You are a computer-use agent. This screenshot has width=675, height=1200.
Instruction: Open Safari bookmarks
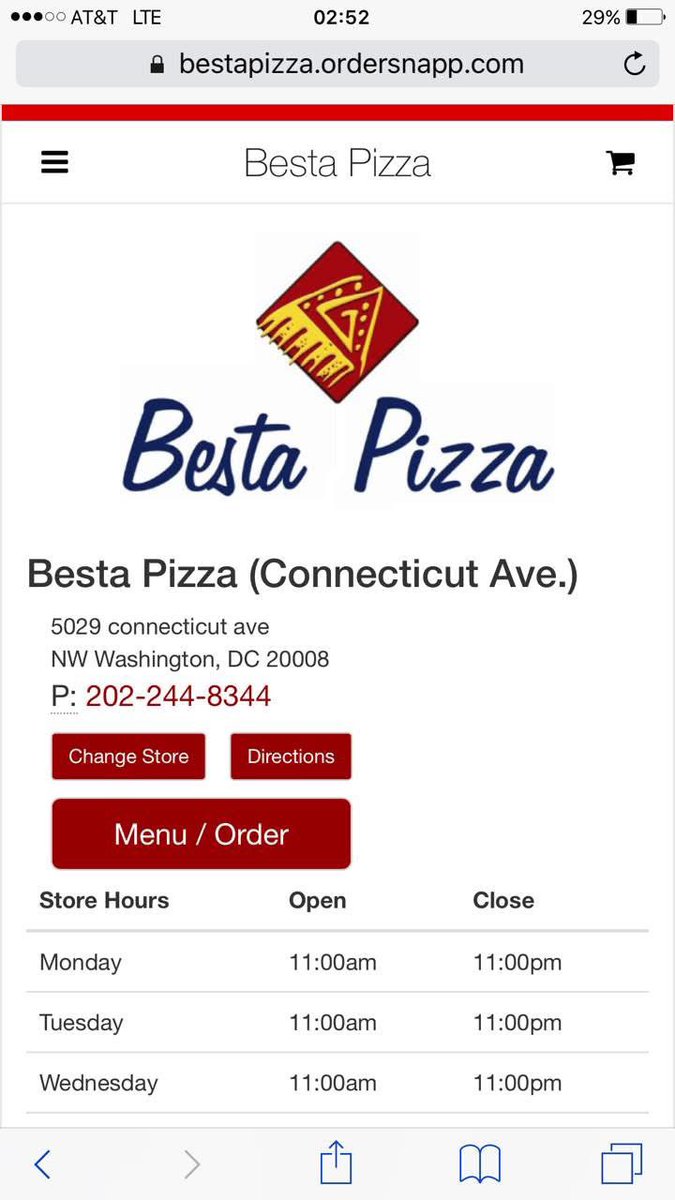pos(479,1164)
